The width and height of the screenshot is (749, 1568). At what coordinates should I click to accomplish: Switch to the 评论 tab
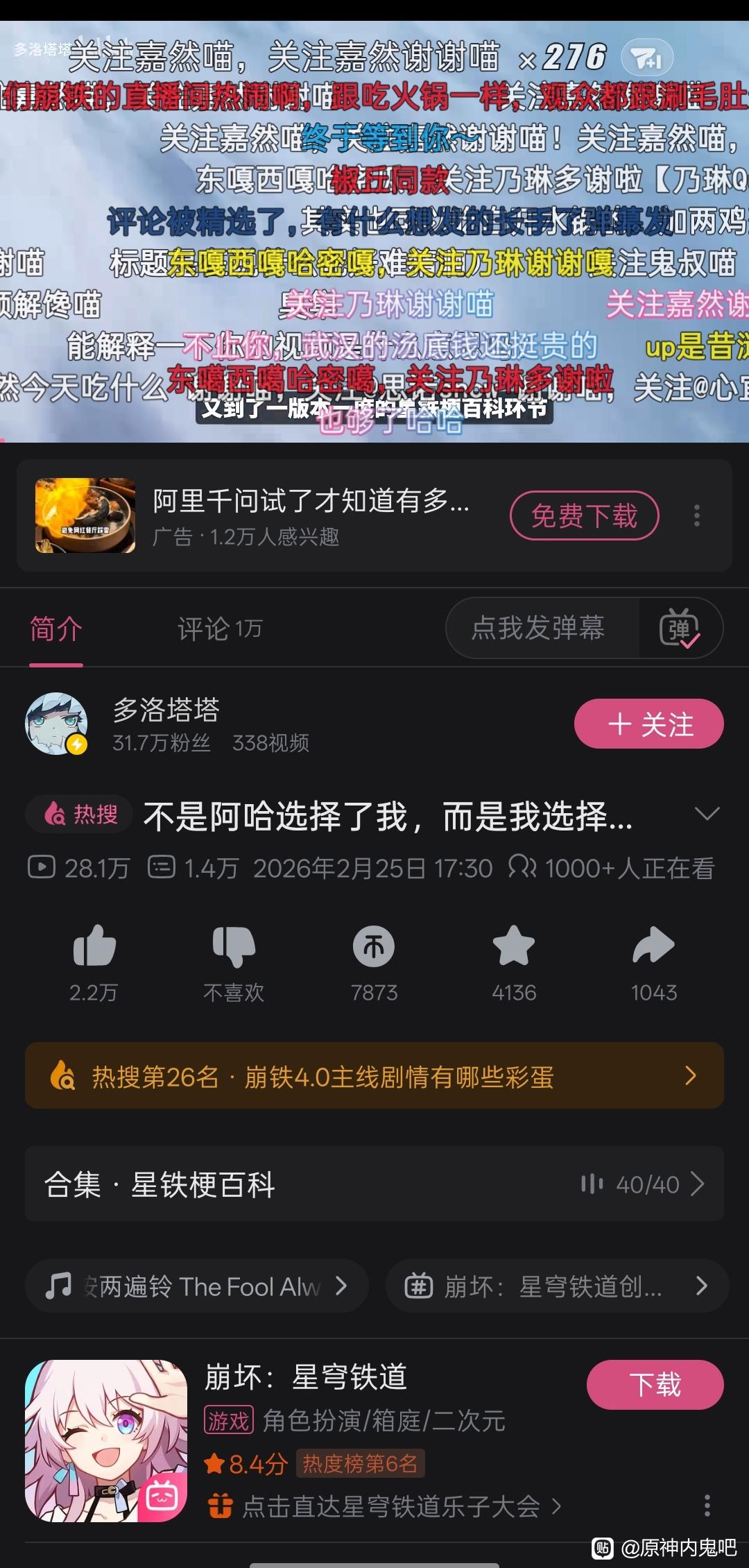[220, 629]
